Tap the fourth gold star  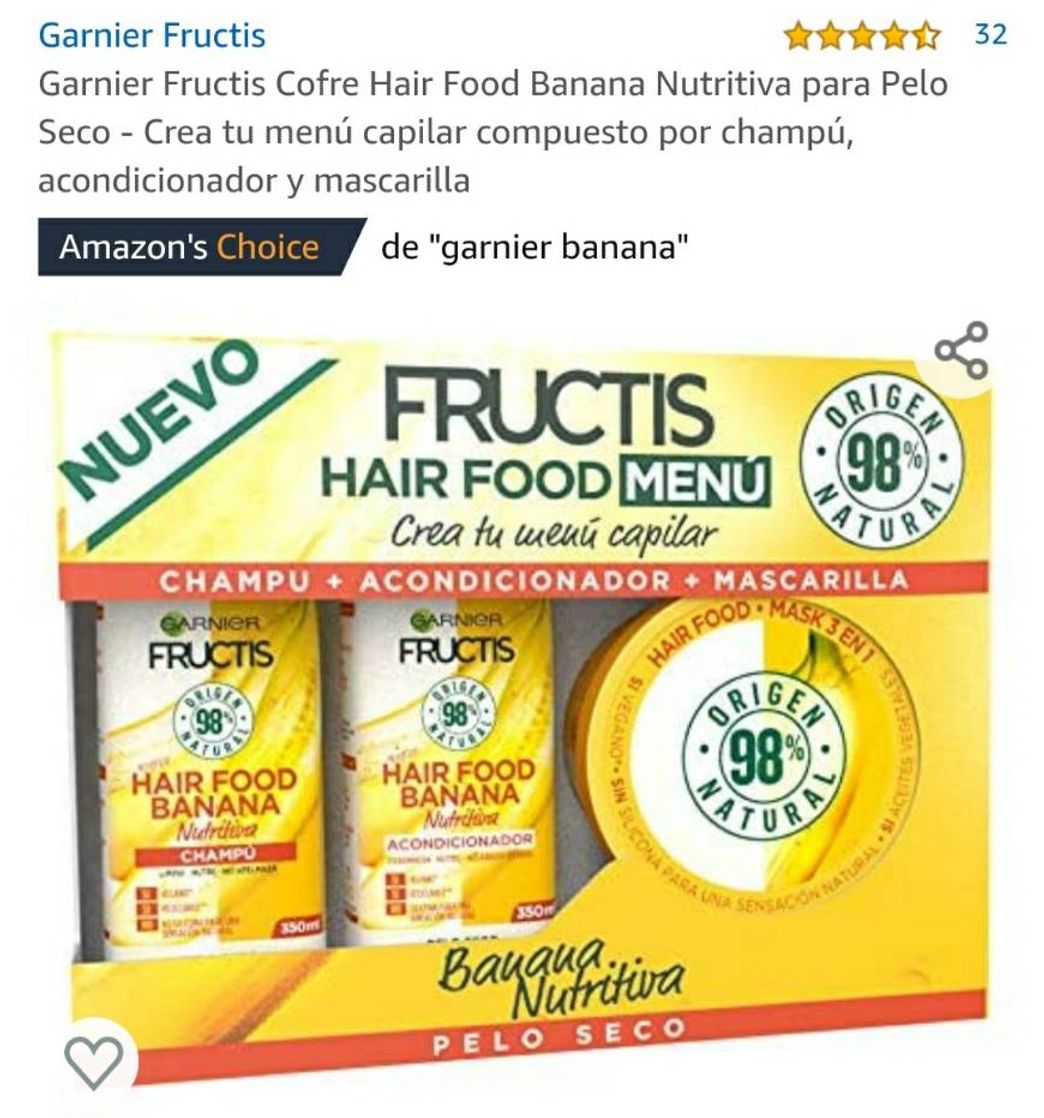click(892, 33)
